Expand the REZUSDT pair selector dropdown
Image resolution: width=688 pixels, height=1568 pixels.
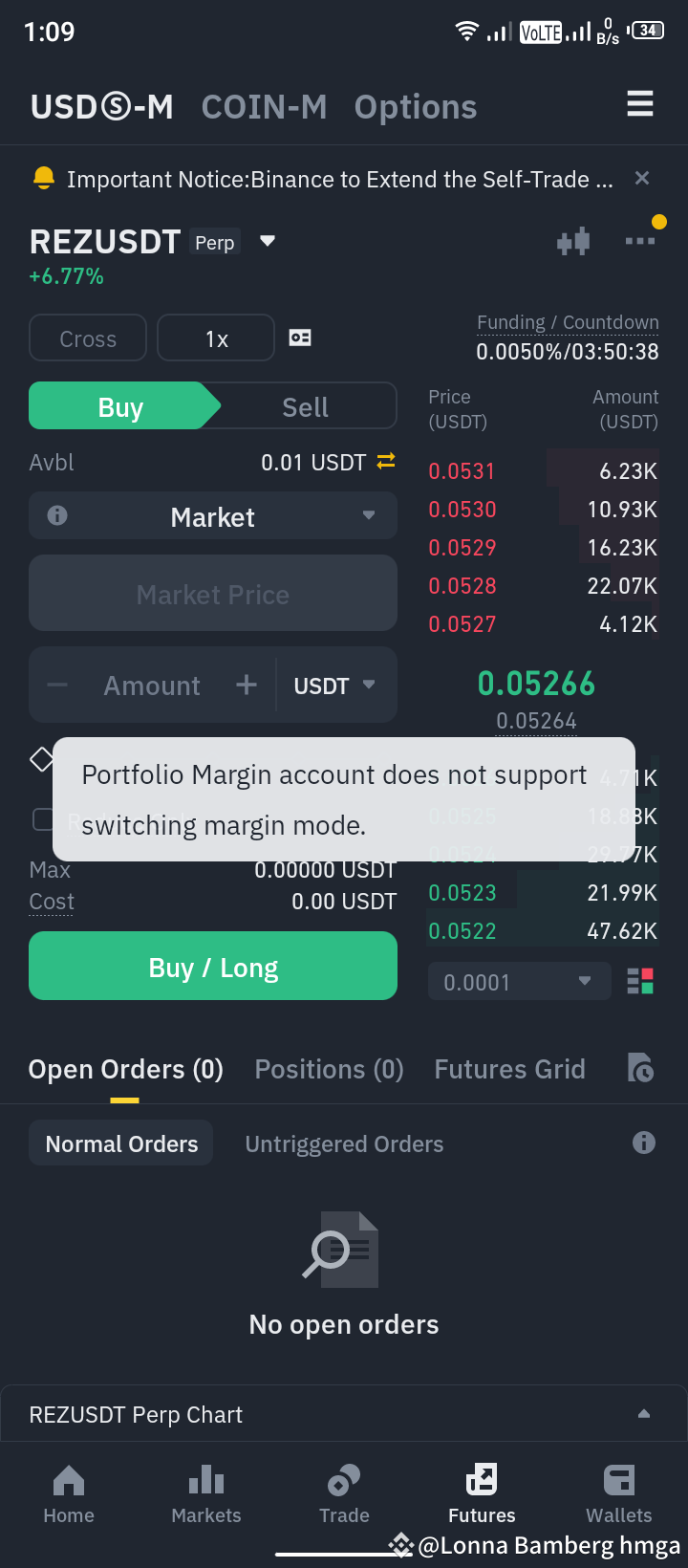[267, 242]
